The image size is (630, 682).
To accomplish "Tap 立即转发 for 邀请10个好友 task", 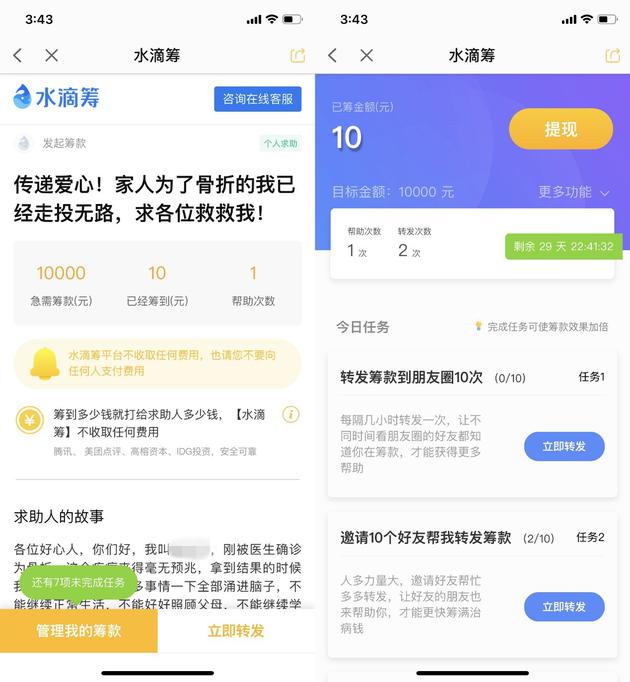I will click(x=564, y=606).
